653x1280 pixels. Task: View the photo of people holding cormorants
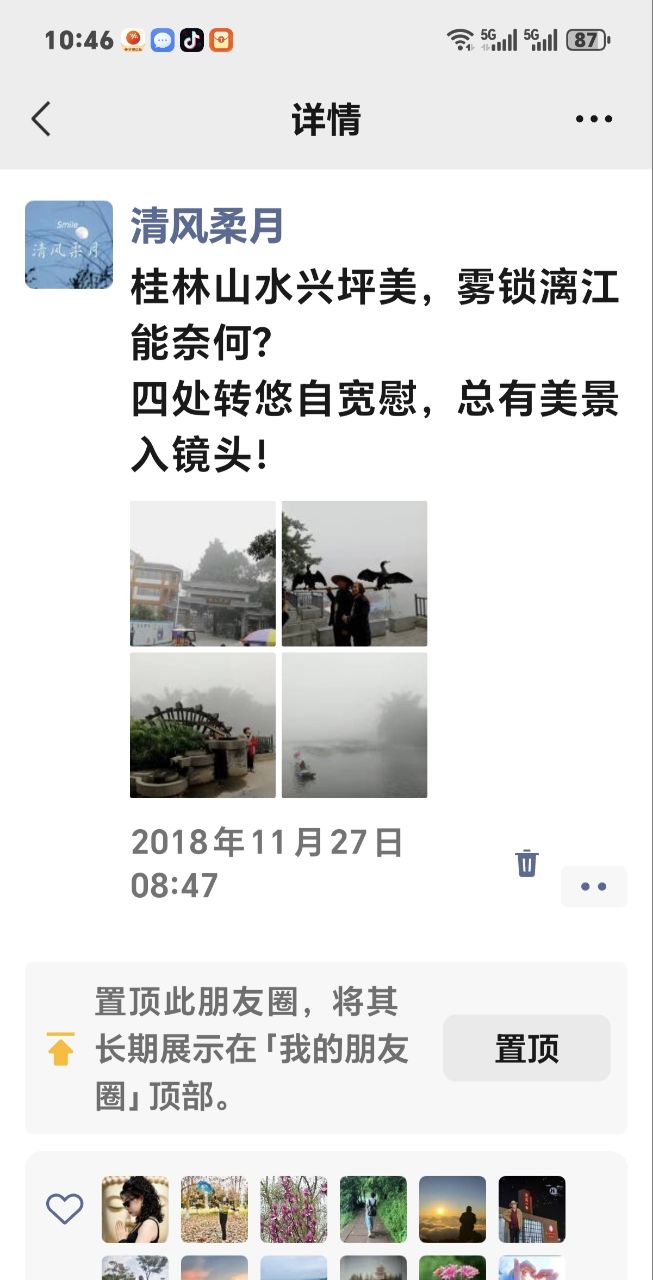[x=354, y=573]
